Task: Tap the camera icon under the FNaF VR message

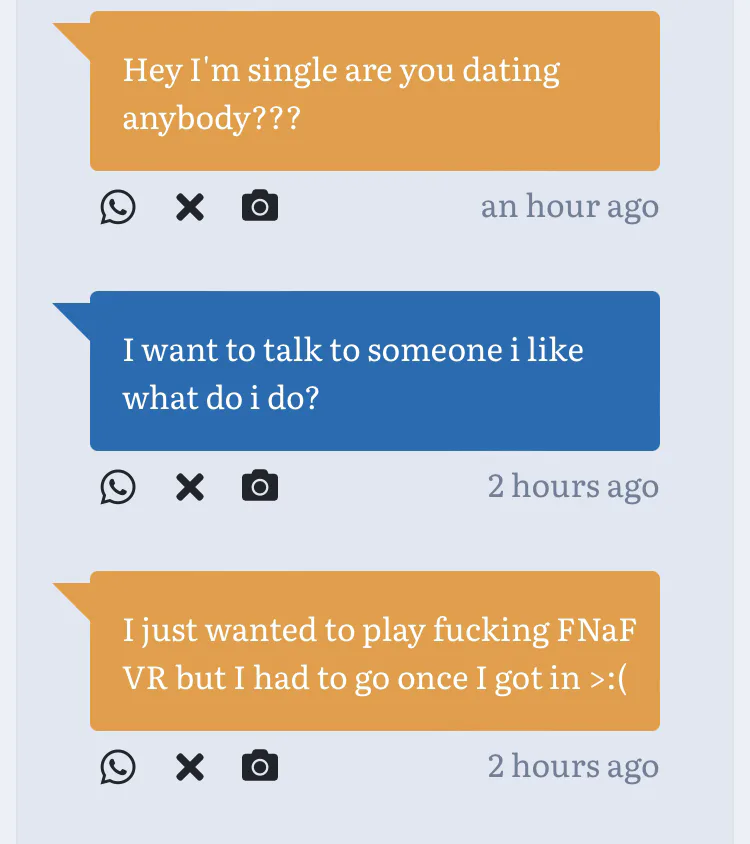Action: tap(260, 766)
